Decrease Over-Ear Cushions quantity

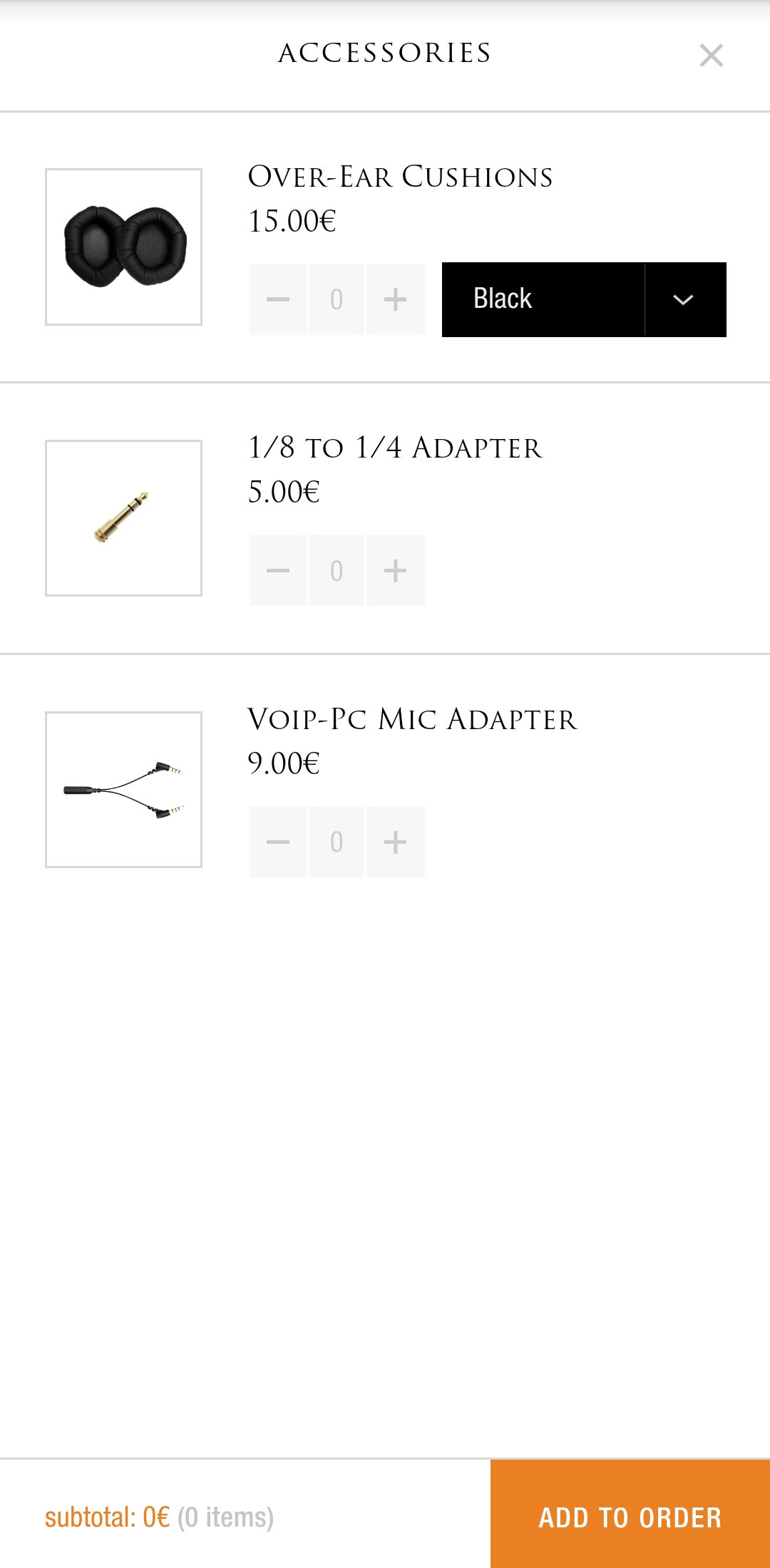(x=278, y=299)
